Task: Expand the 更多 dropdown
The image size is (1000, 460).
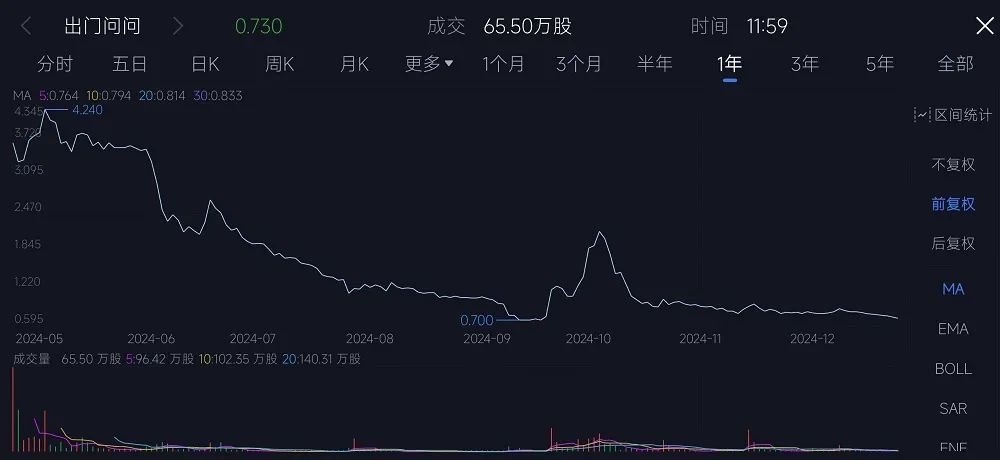Action: [x=429, y=64]
